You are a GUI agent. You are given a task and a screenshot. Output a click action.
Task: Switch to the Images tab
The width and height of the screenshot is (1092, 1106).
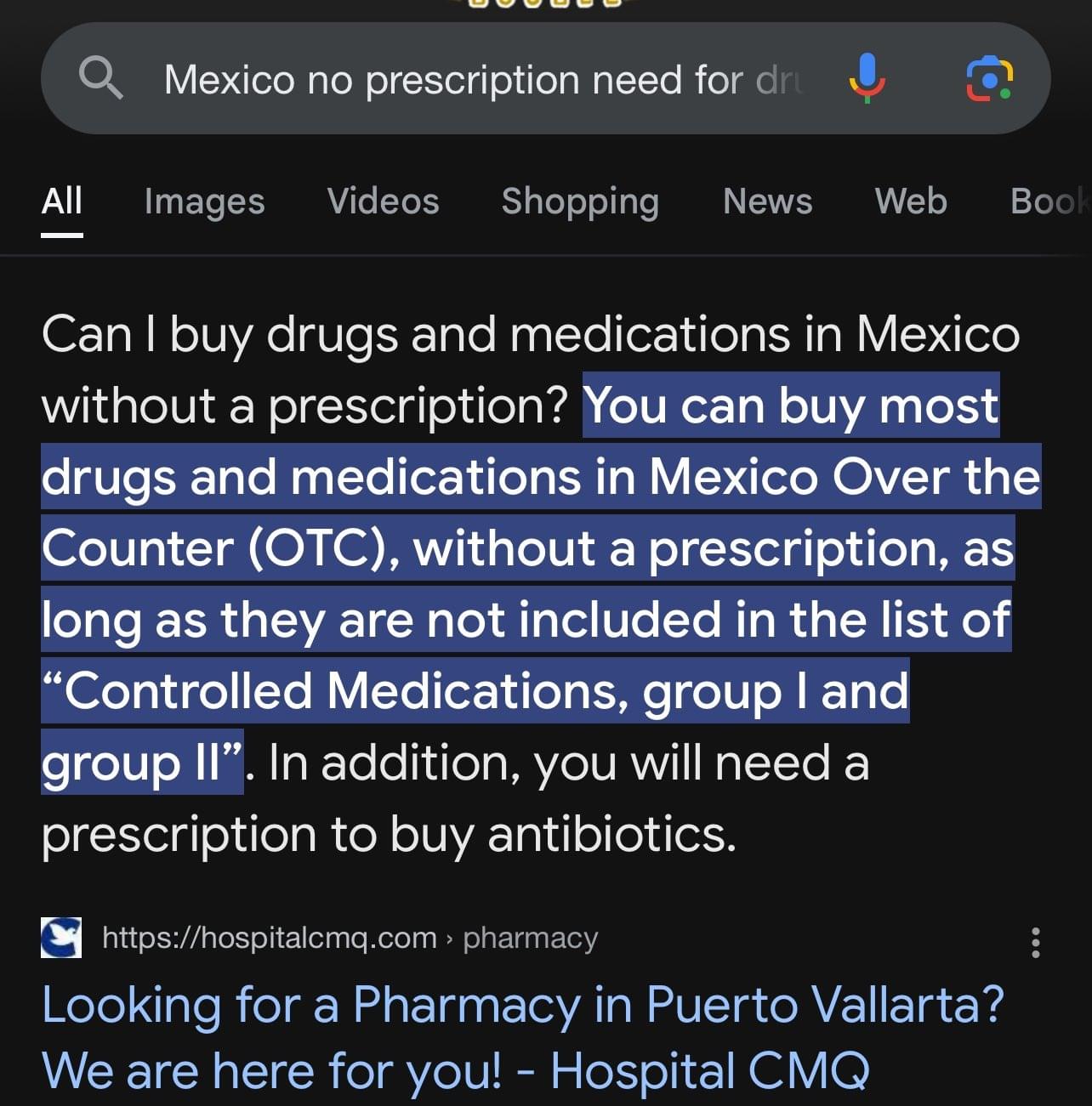(204, 201)
